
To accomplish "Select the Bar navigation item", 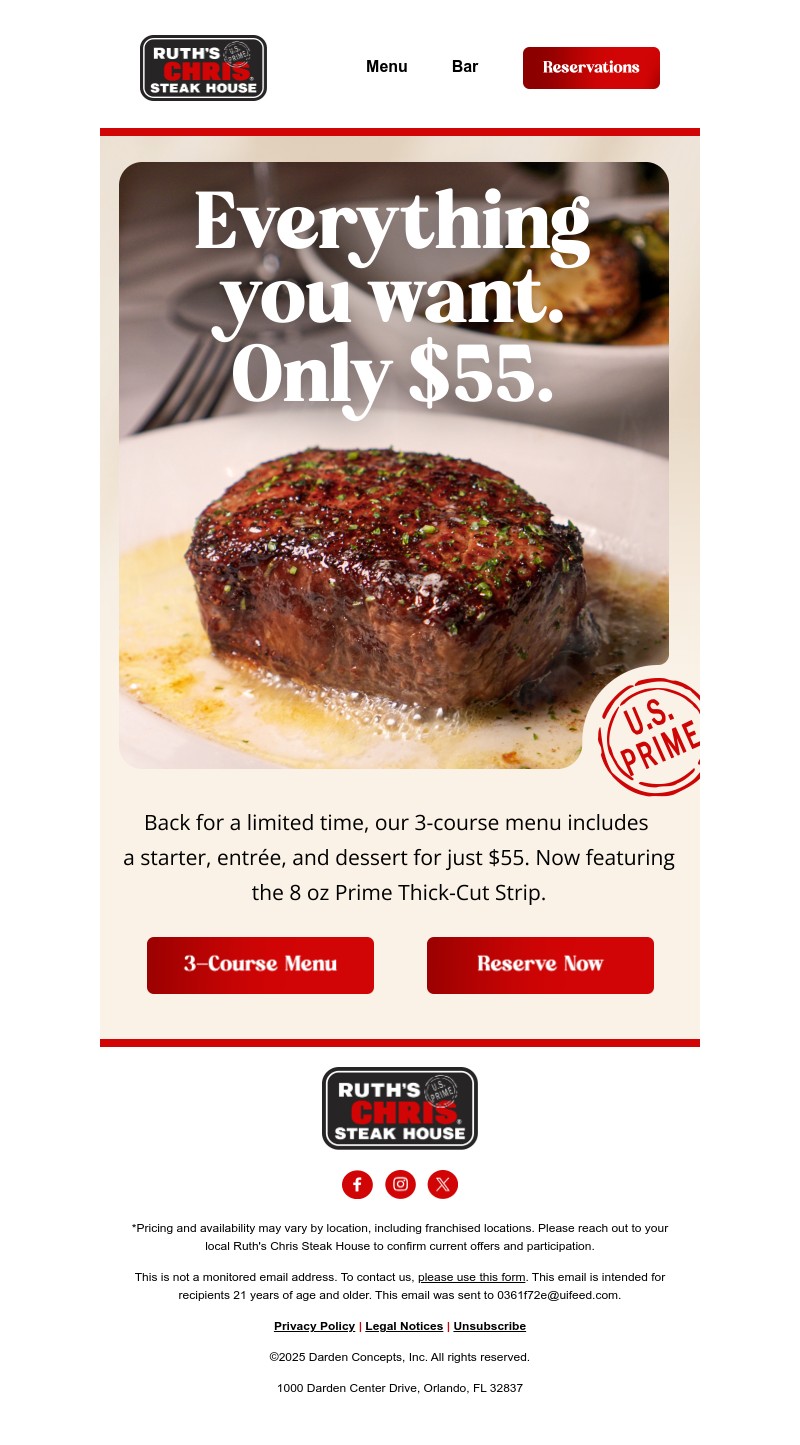I will coord(465,67).
